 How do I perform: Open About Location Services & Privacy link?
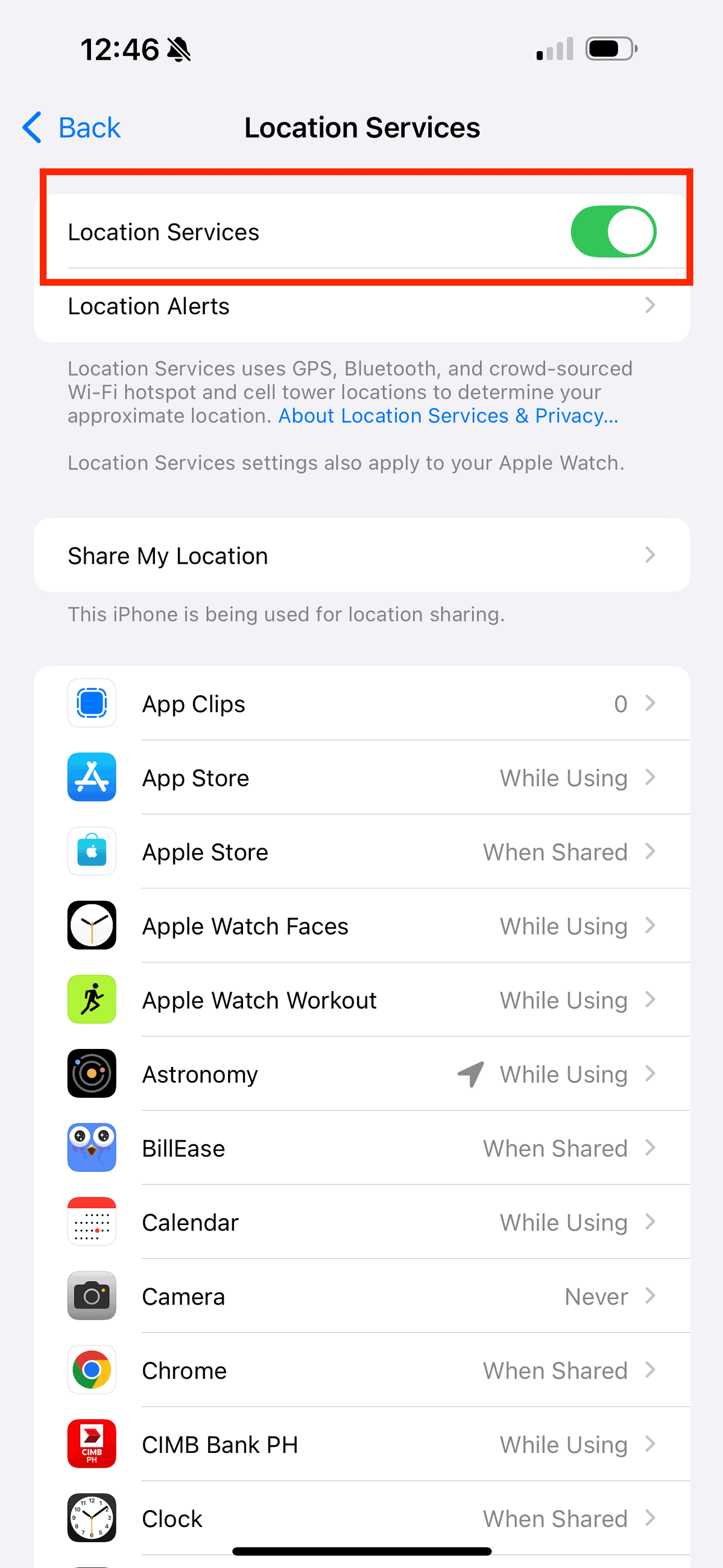[447, 416]
